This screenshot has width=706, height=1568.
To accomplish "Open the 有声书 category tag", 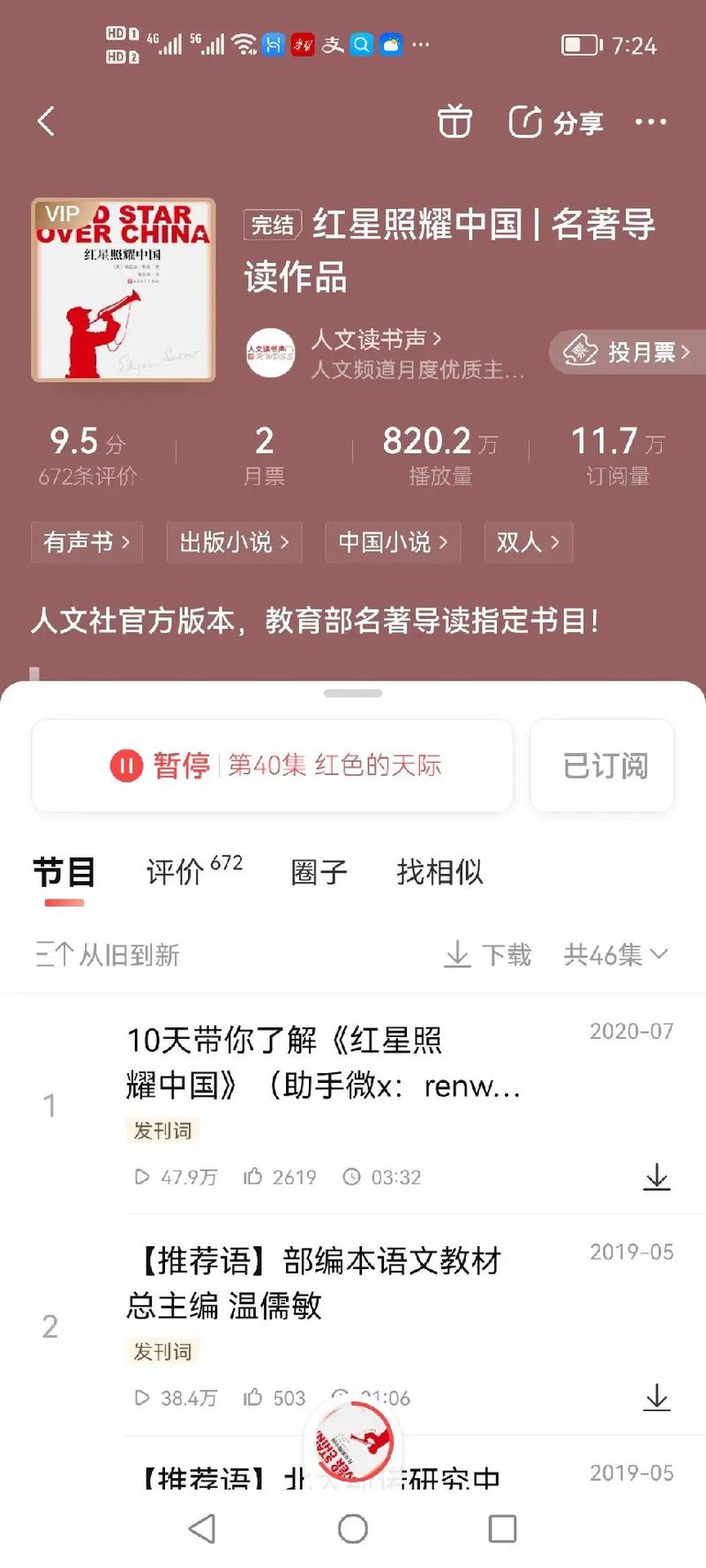I will click(86, 542).
